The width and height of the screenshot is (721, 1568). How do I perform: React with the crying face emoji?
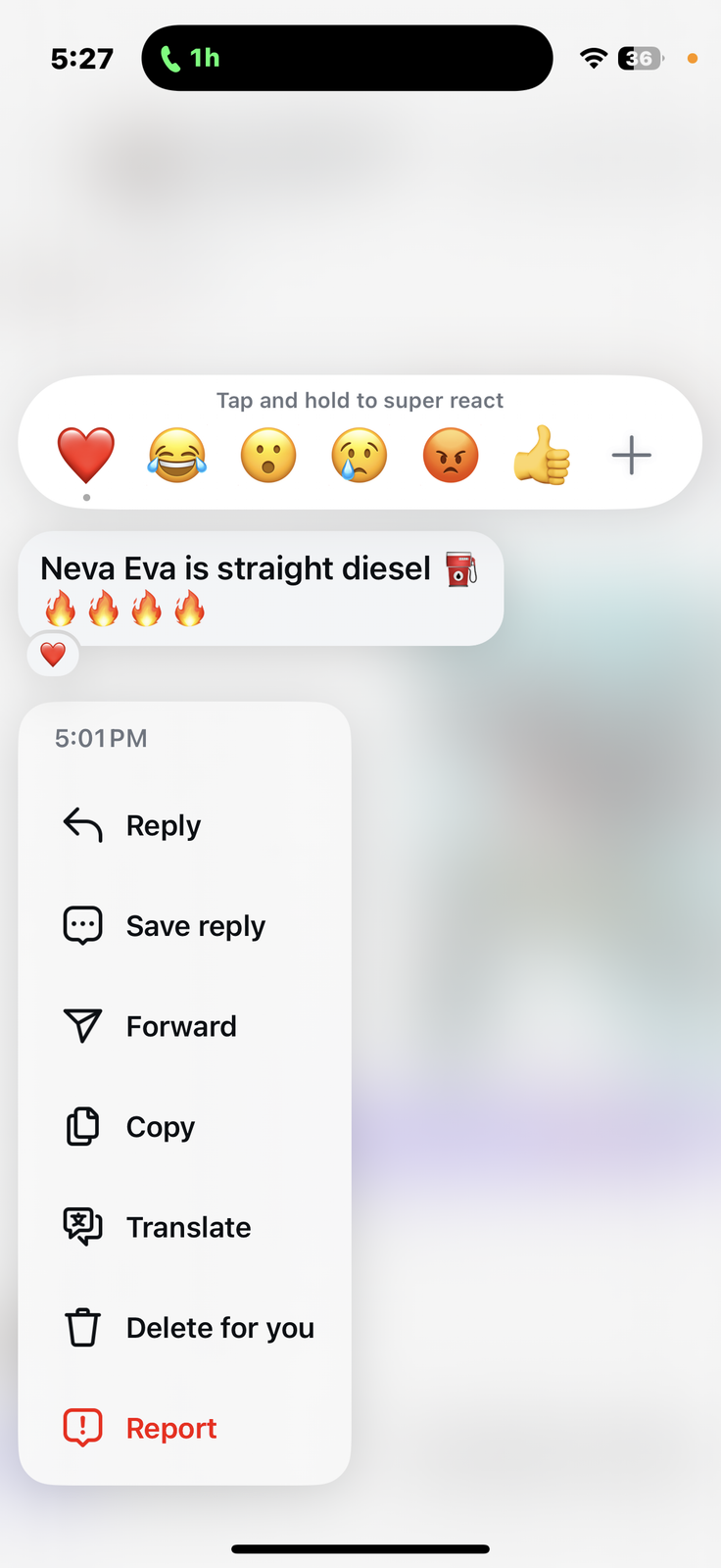[x=360, y=456]
